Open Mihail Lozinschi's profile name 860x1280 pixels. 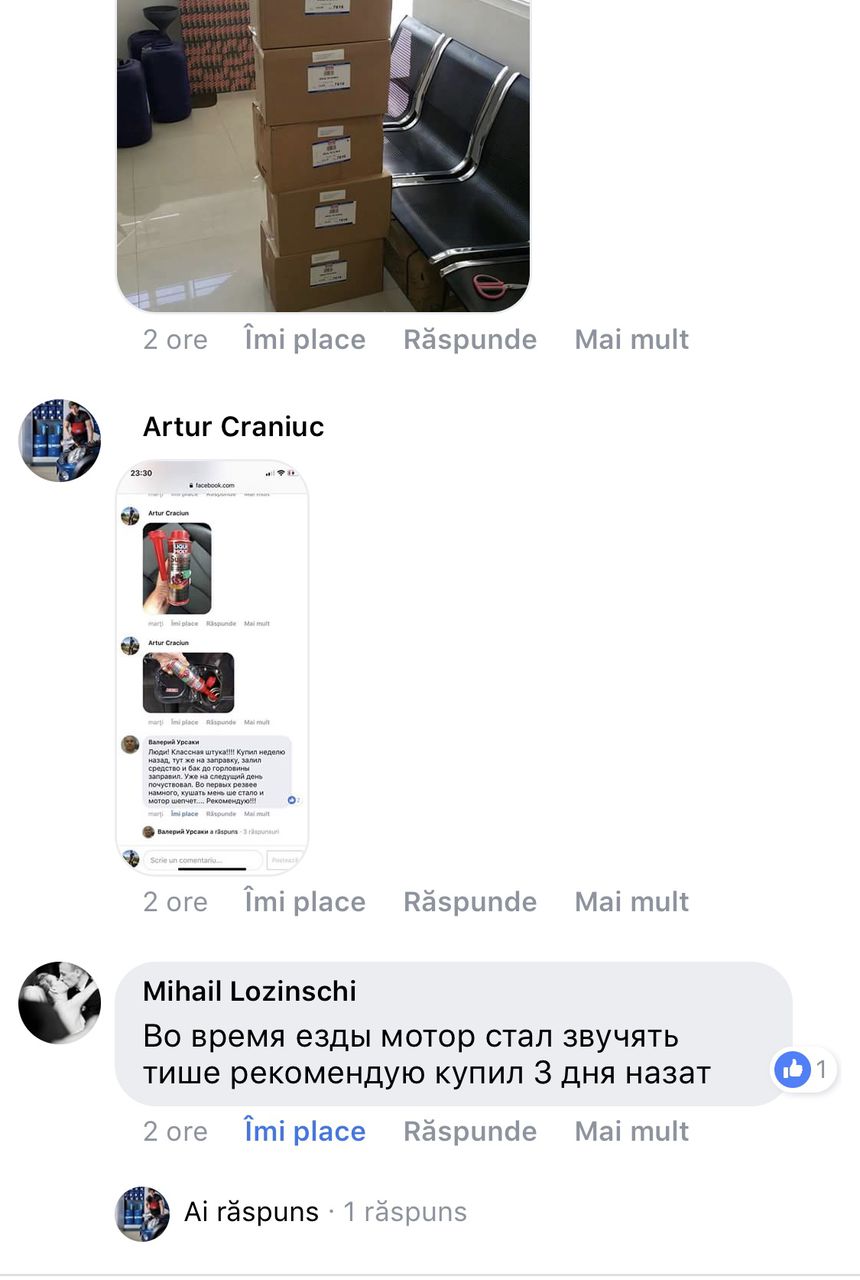(249, 991)
